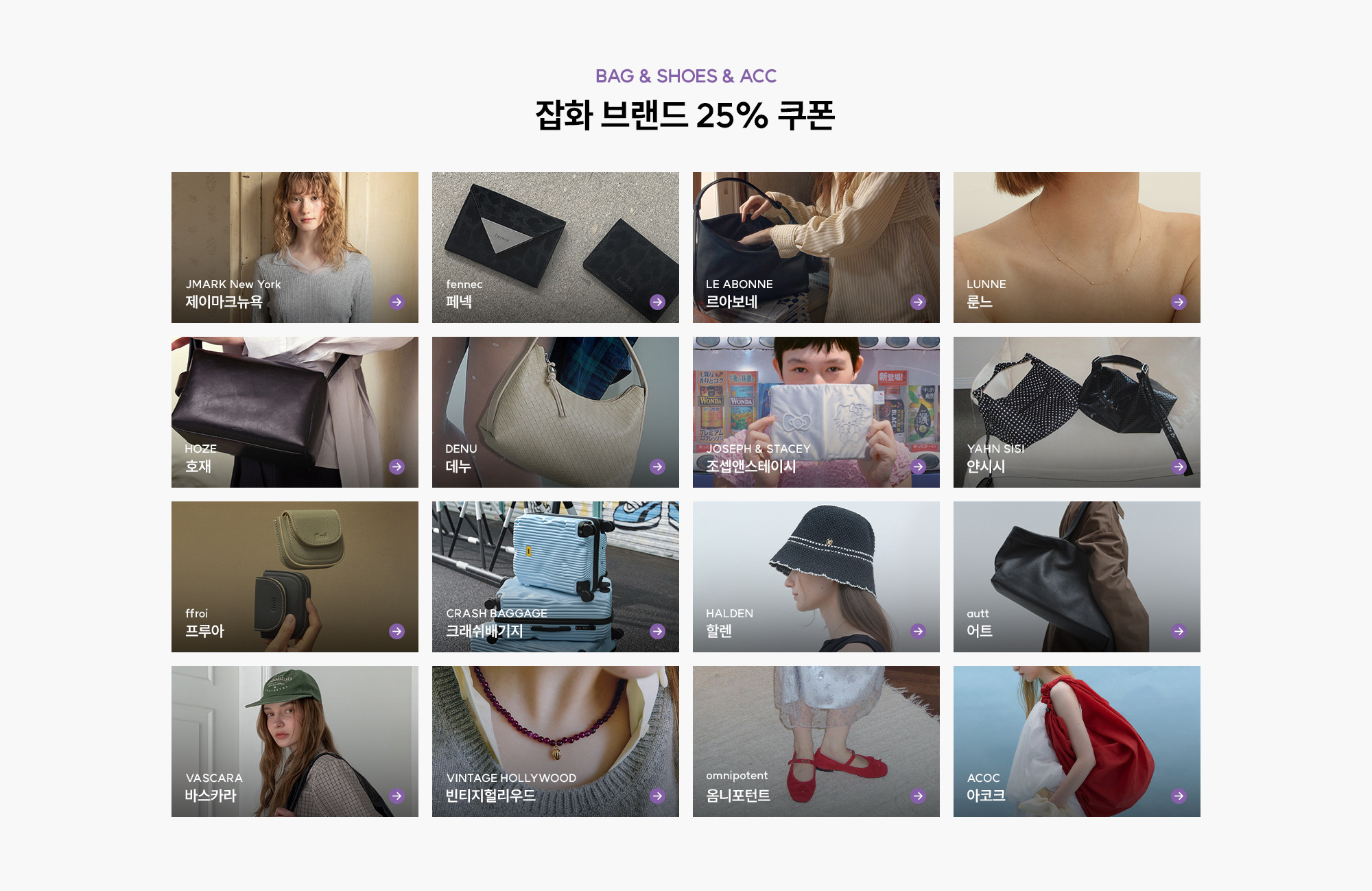Open the fennec brand card

556,248
